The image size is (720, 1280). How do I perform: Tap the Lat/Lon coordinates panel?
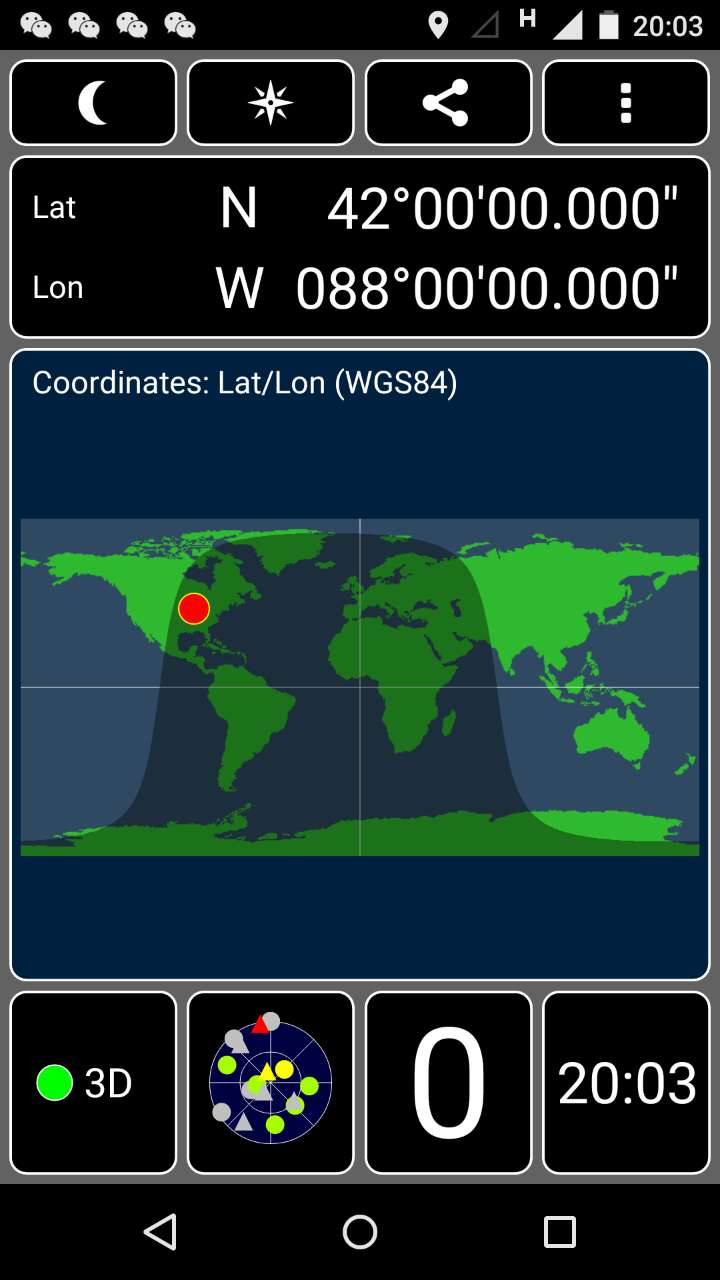[360, 247]
